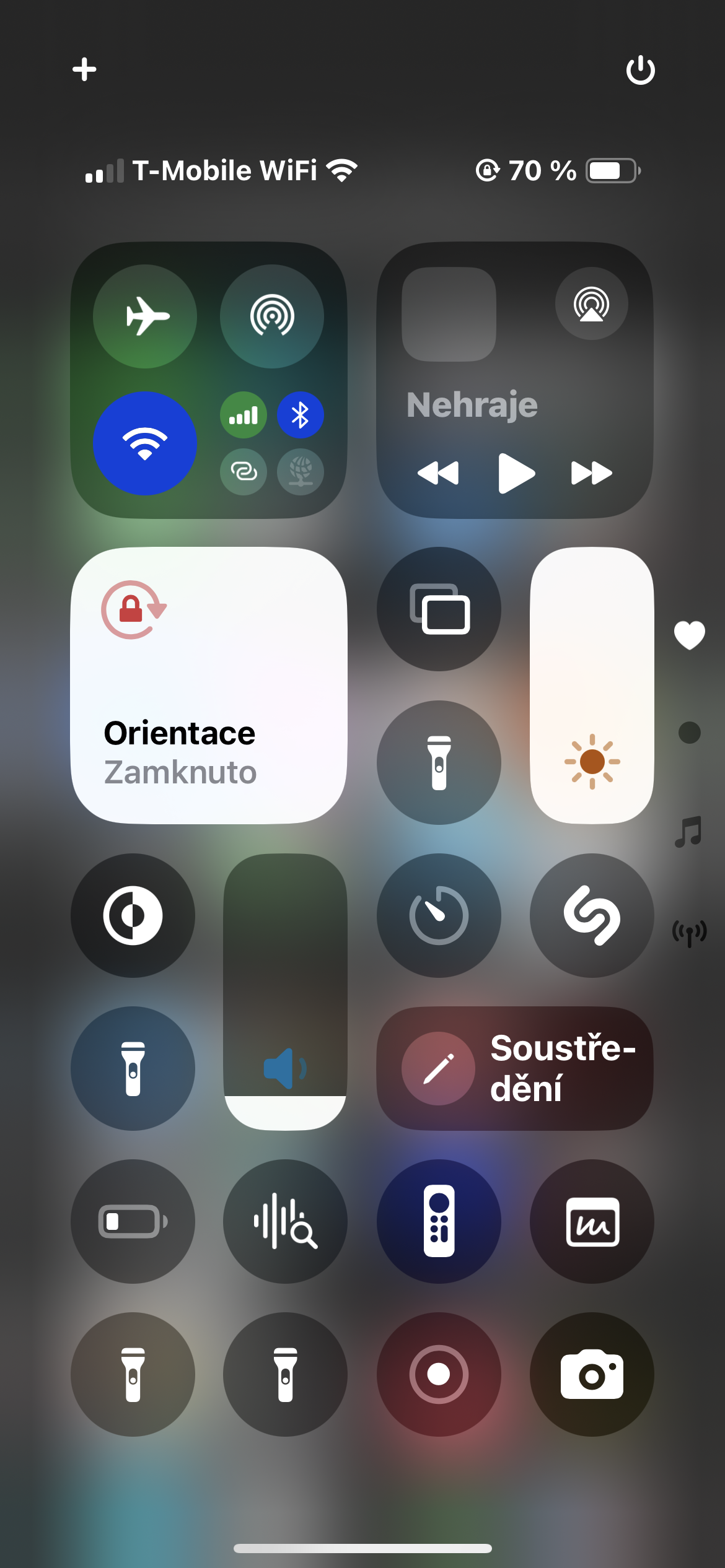The width and height of the screenshot is (725, 1568).
Task: Toggle cellular data
Action: (244, 415)
